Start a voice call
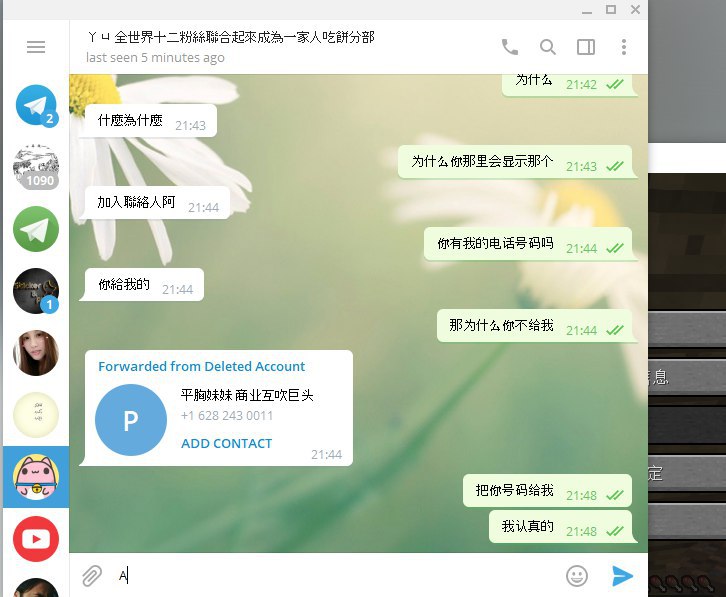The height and width of the screenshot is (597, 726). pos(510,47)
